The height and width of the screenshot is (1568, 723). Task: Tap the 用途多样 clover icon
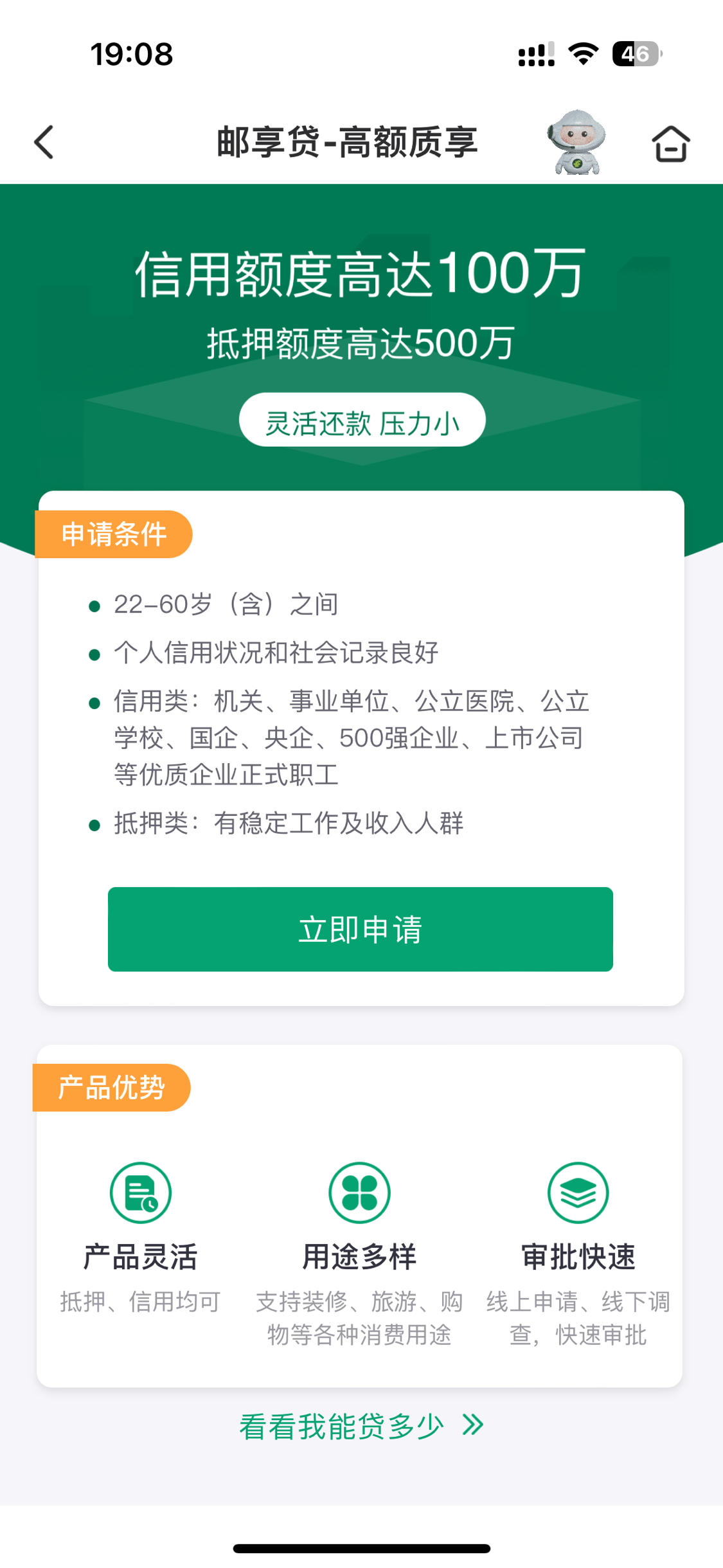click(x=361, y=1191)
